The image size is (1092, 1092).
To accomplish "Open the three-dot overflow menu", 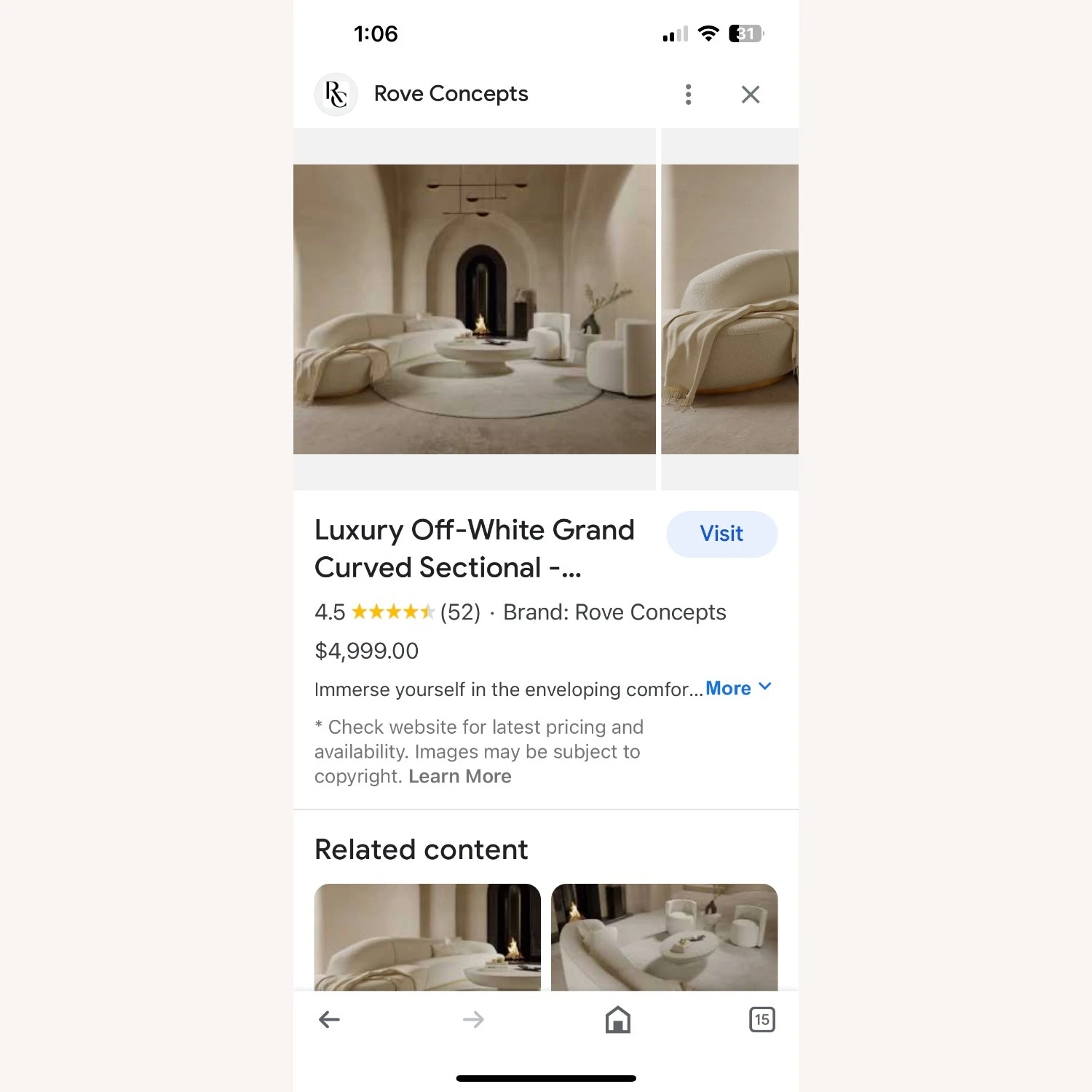I will tap(688, 95).
